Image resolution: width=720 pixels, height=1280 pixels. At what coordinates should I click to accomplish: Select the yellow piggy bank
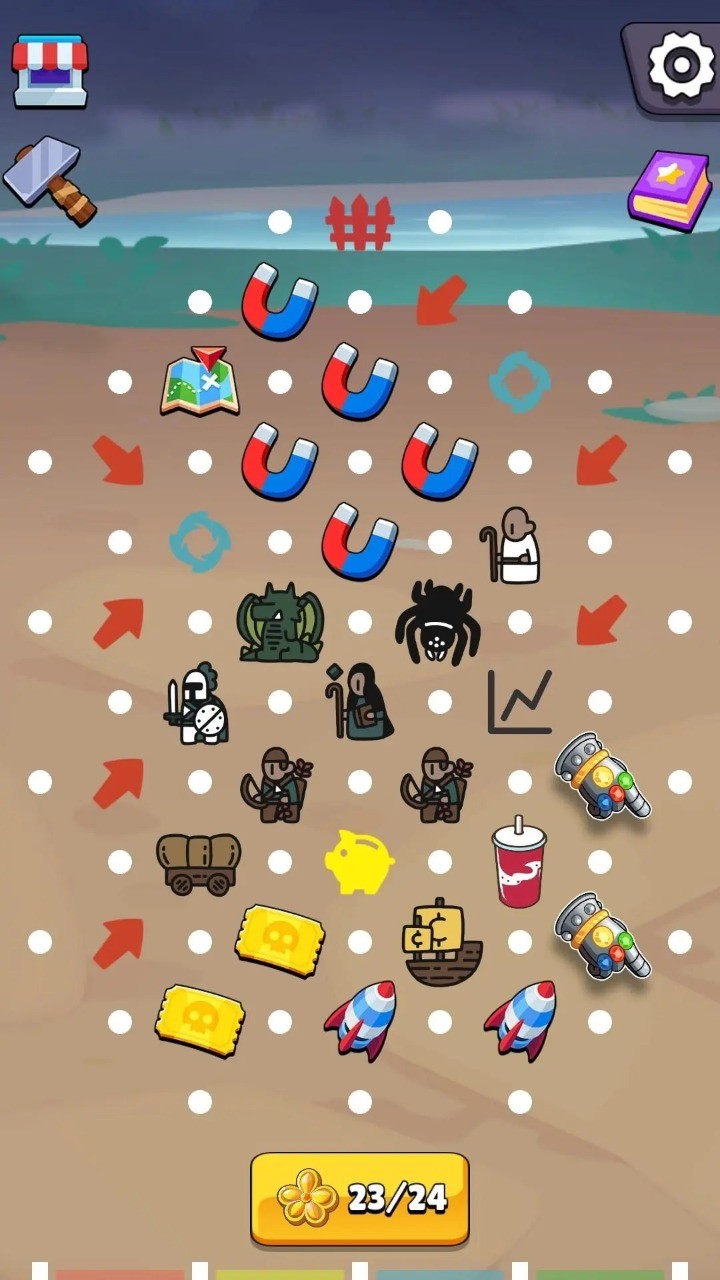point(359,861)
